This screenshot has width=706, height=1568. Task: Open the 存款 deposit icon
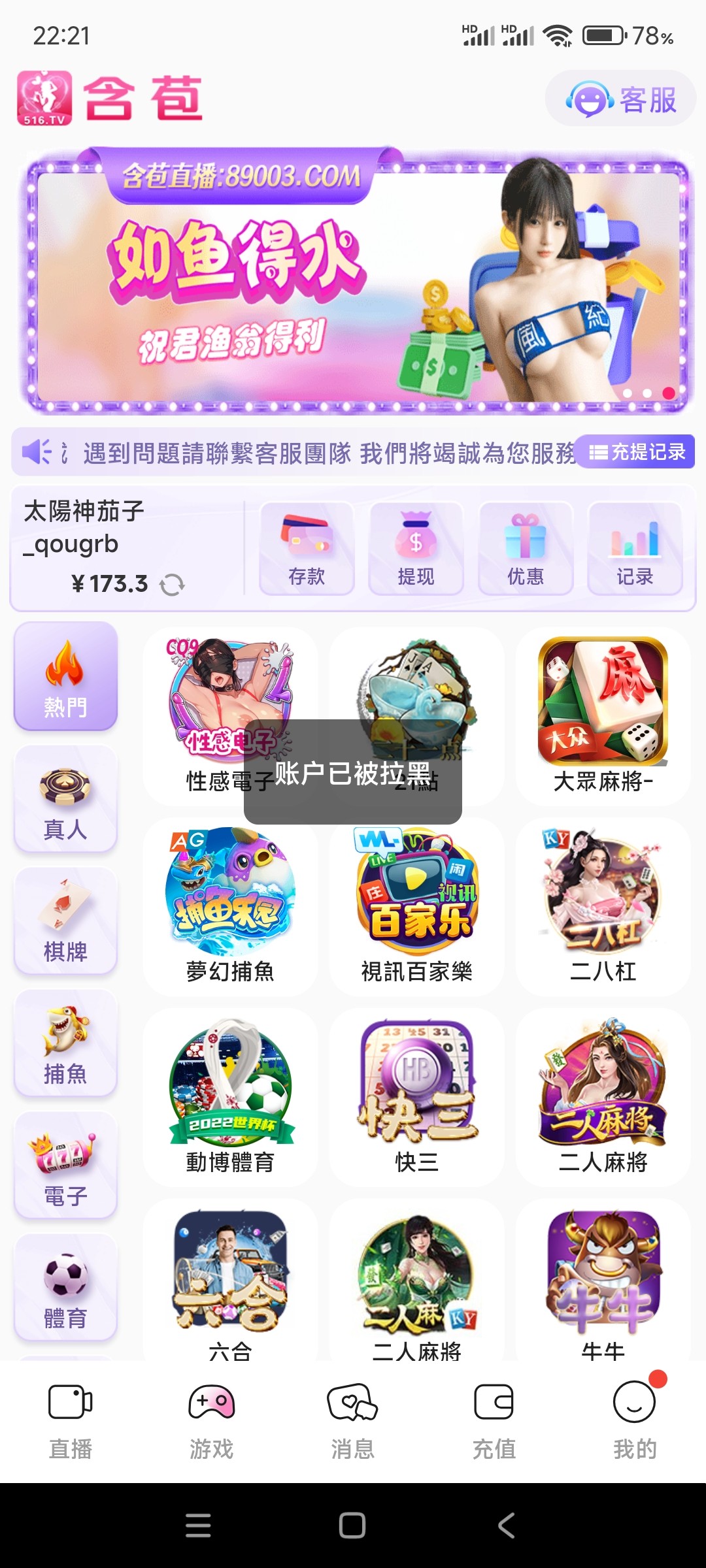coord(306,547)
